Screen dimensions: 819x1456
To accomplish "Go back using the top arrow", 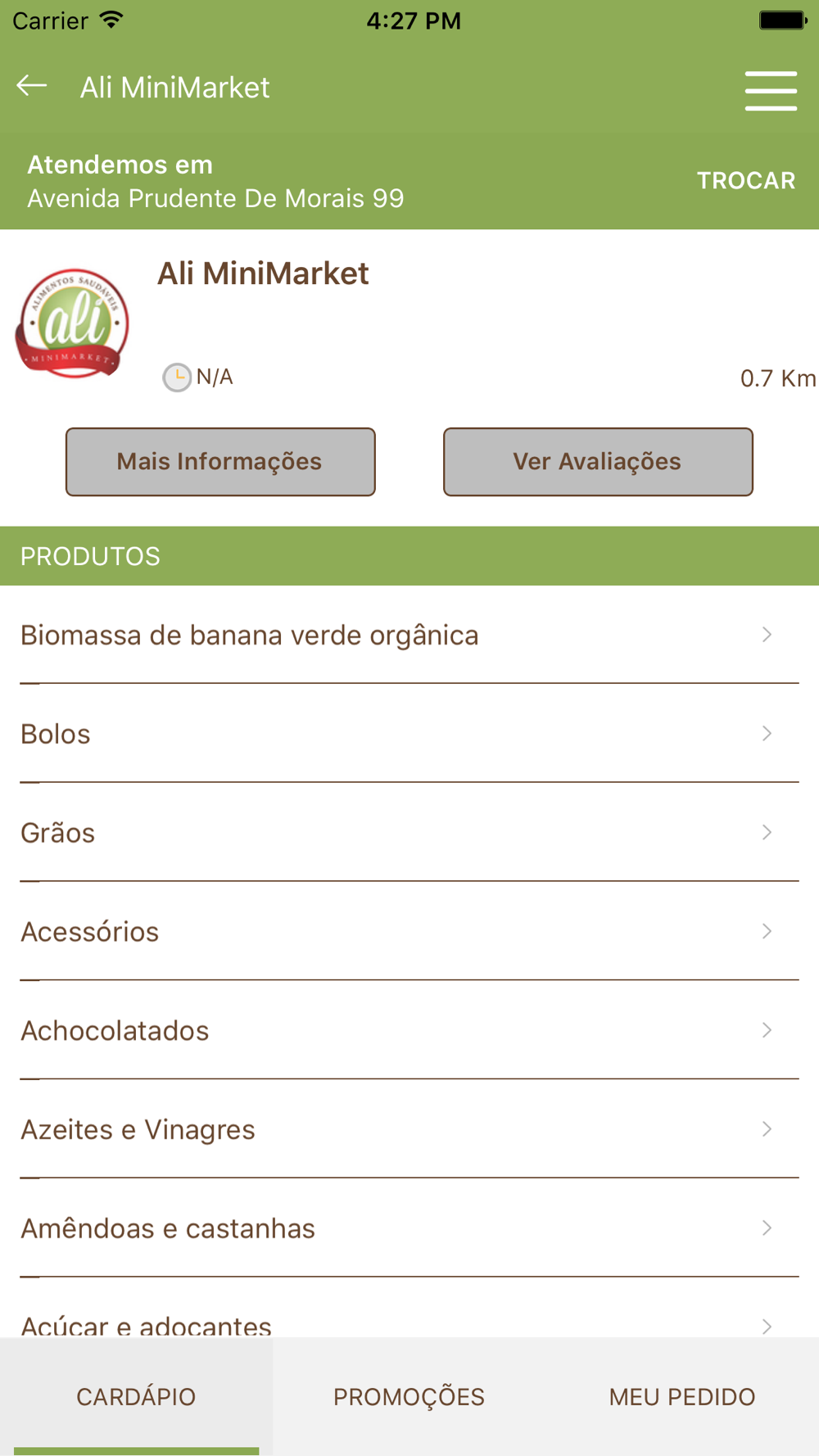I will pos(32,86).
